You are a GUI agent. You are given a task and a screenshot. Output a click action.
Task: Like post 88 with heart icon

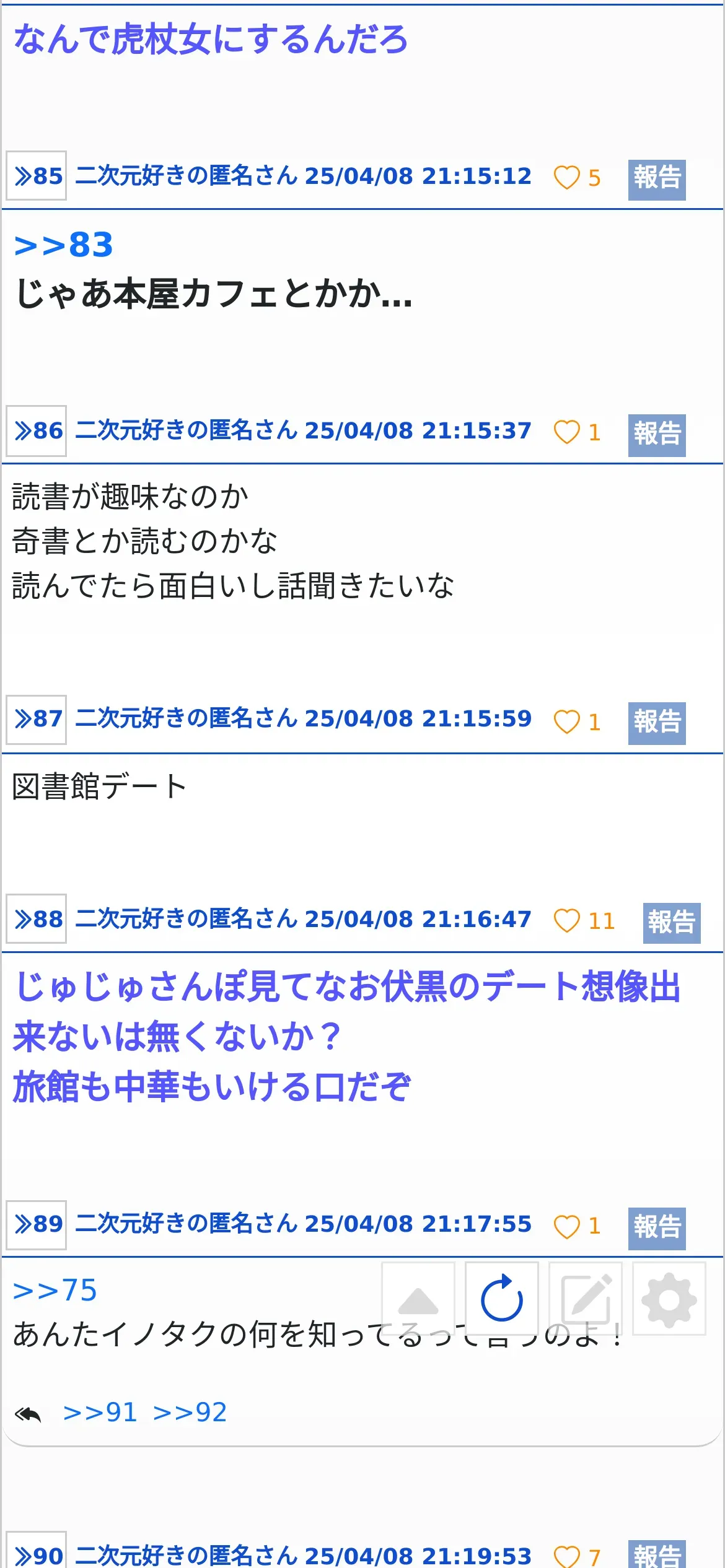pyautogui.click(x=566, y=920)
